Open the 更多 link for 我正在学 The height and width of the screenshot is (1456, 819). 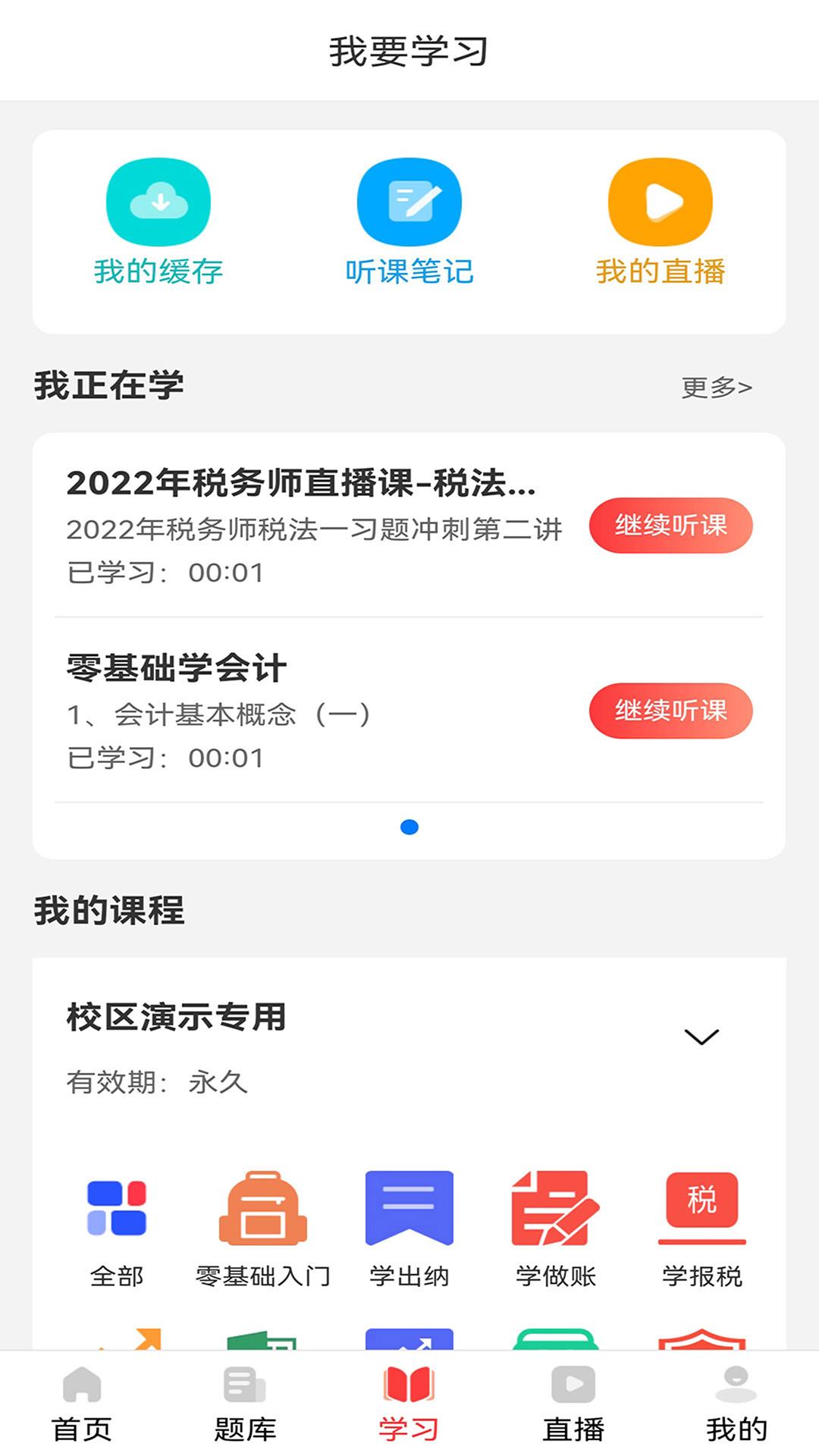(716, 387)
